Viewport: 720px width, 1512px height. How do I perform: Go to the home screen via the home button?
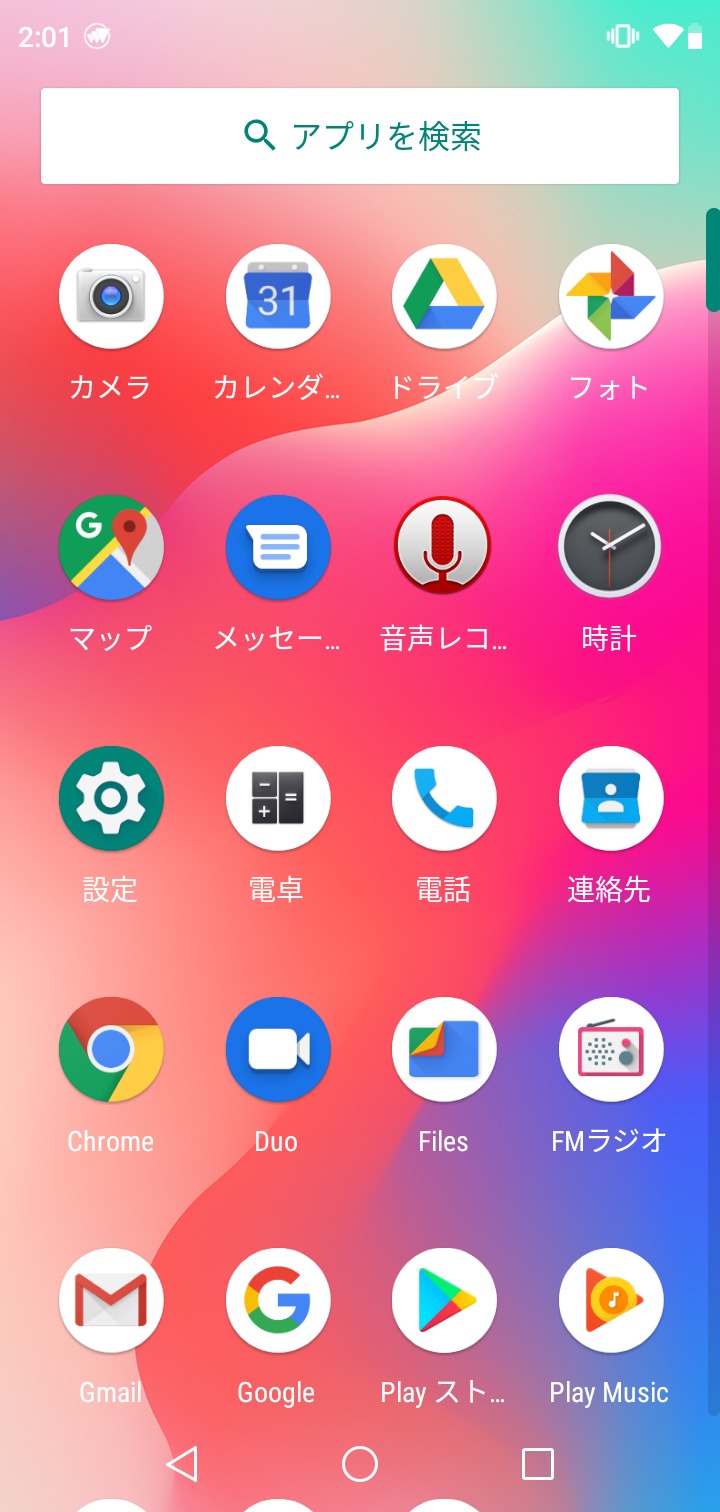[360, 1464]
